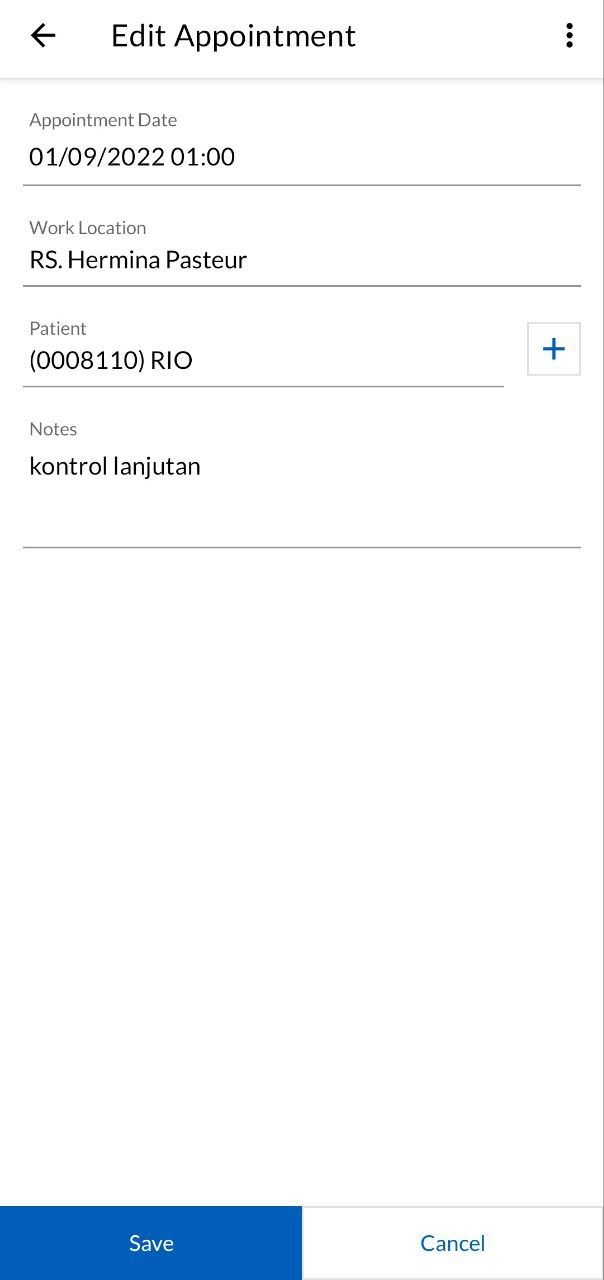Edit the Notes text field
The image size is (604, 1280).
tap(302, 481)
